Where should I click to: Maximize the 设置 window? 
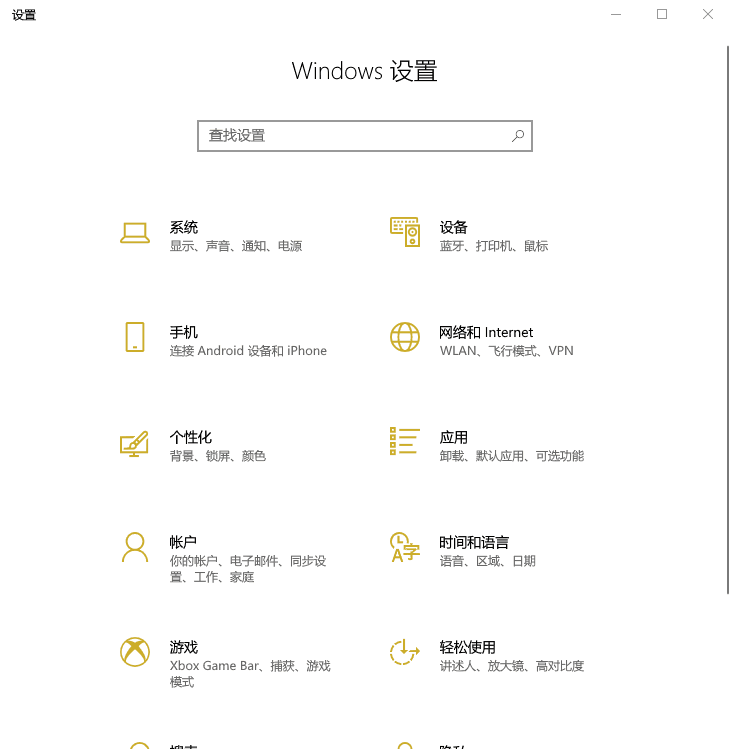click(x=662, y=14)
